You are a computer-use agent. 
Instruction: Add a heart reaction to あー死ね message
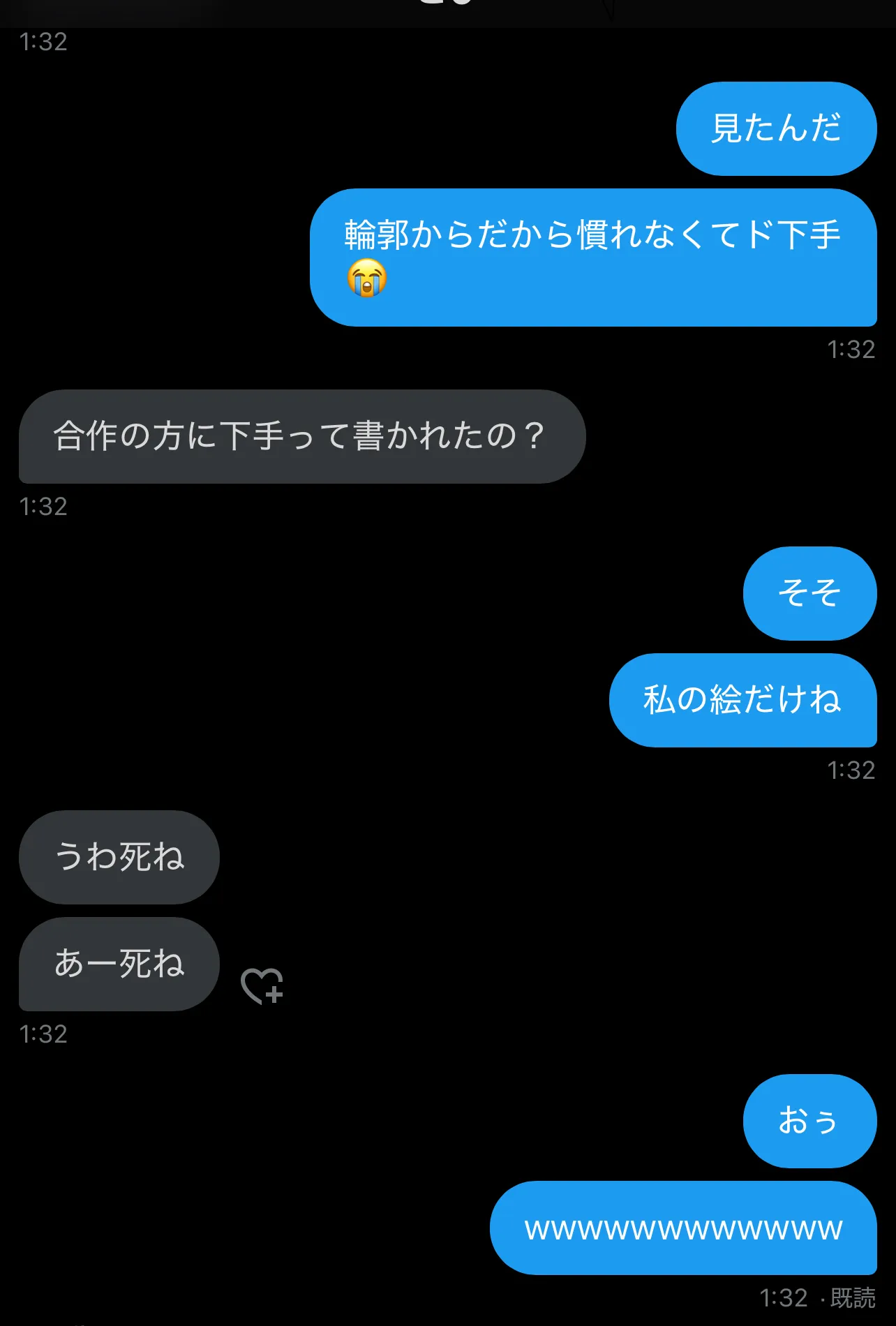[262, 985]
